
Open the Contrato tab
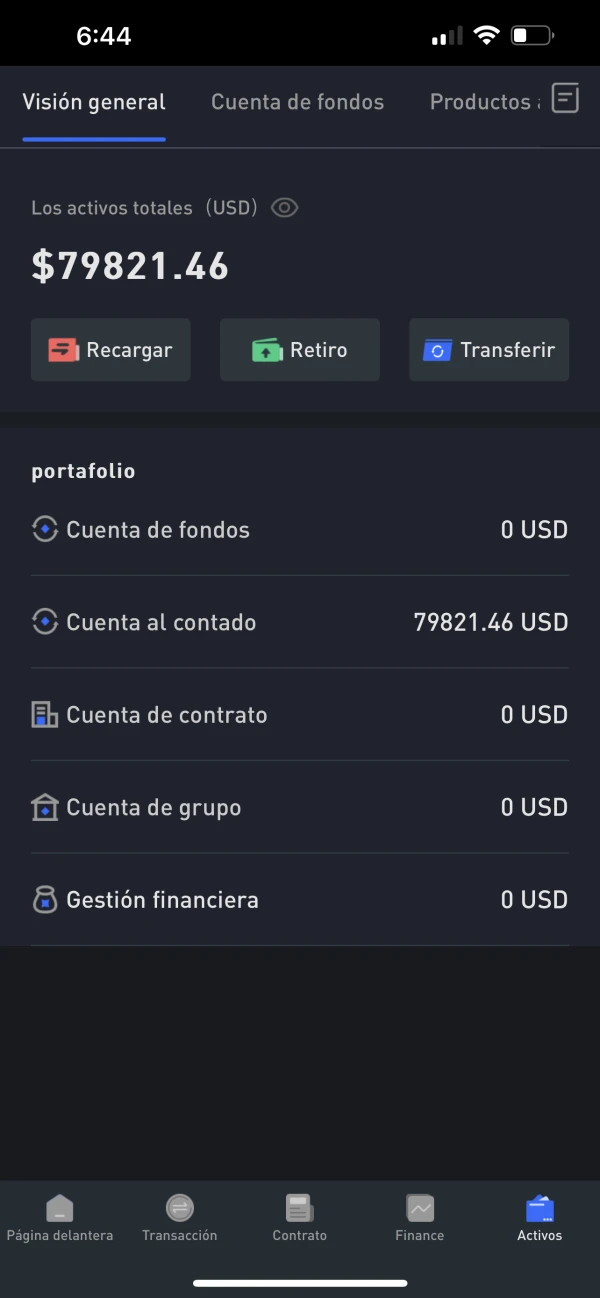[x=300, y=1218]
